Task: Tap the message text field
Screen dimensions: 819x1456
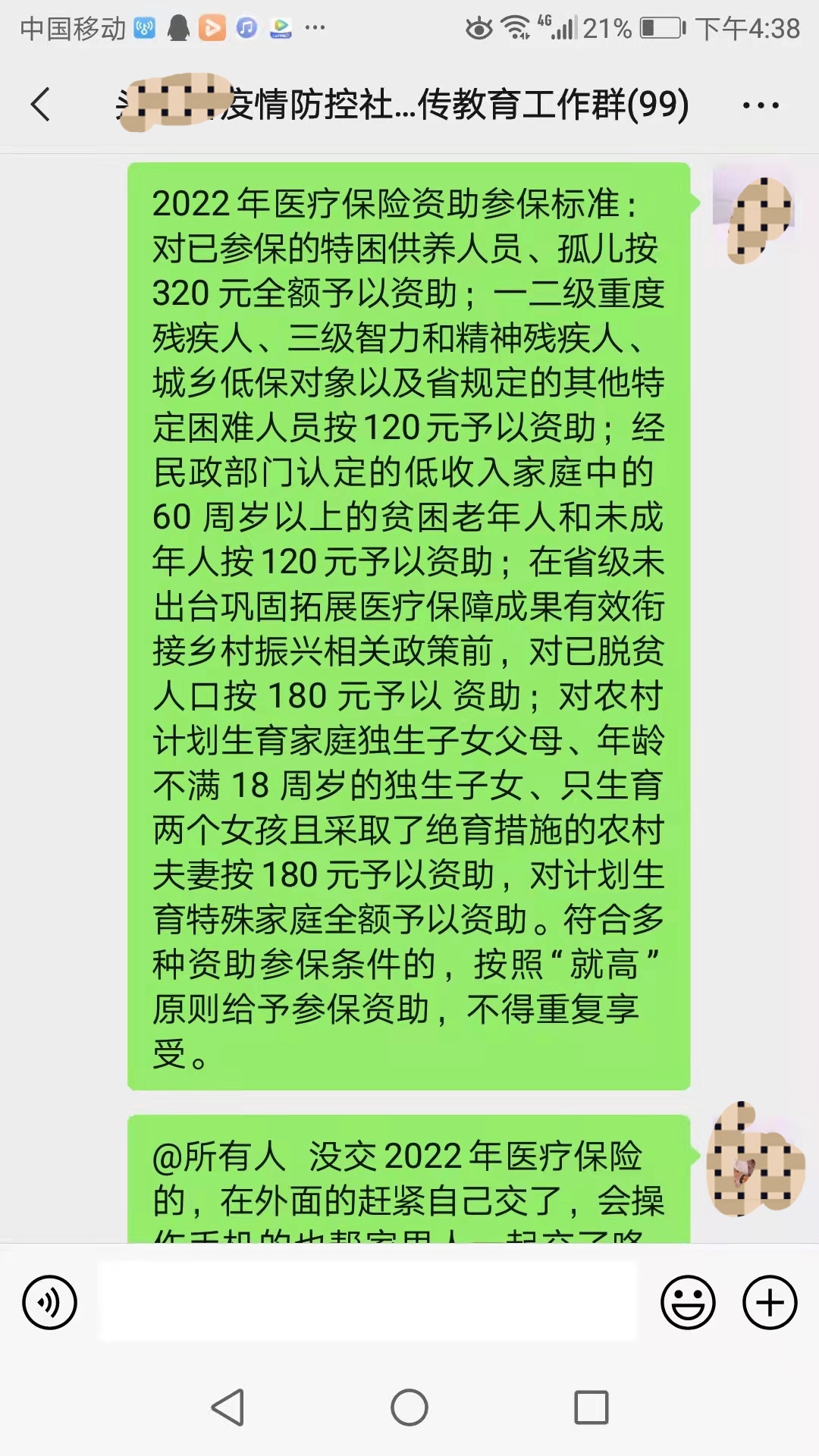Action: click(x=369, y=1302)
